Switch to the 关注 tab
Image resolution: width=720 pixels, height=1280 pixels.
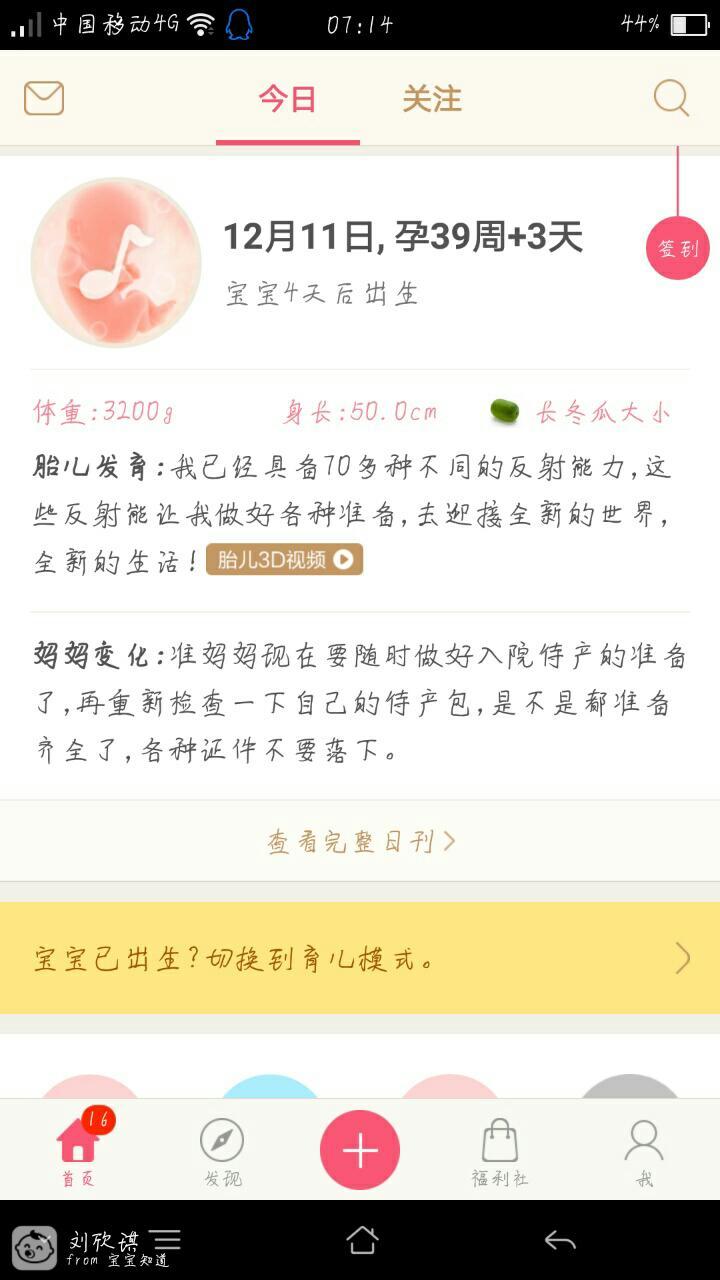[x=432, y=99]
